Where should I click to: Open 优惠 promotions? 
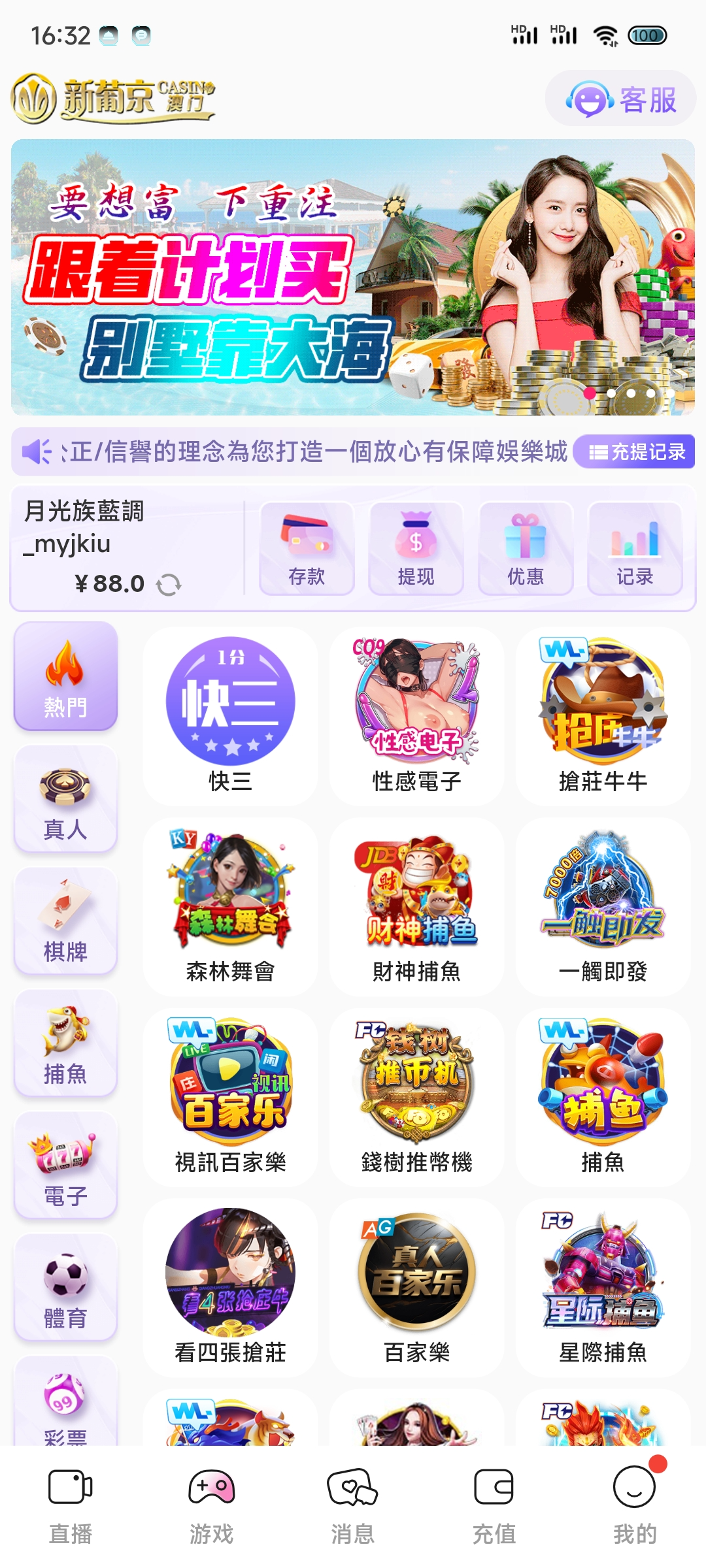[526, 549]
